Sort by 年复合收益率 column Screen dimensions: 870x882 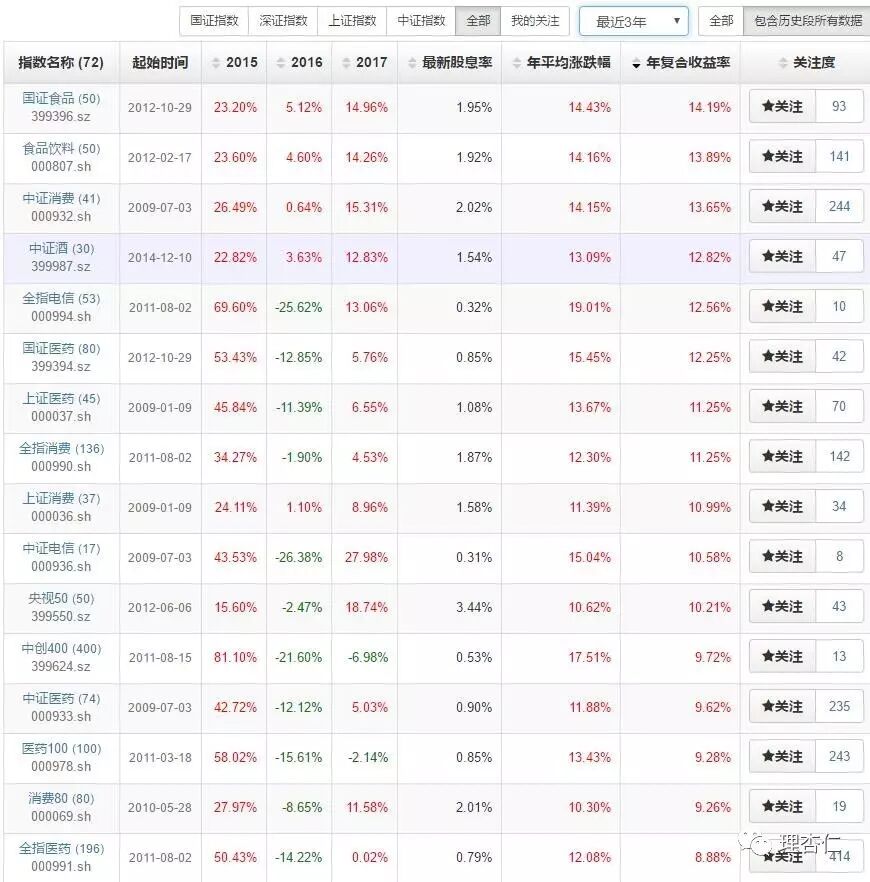[680, 62]
